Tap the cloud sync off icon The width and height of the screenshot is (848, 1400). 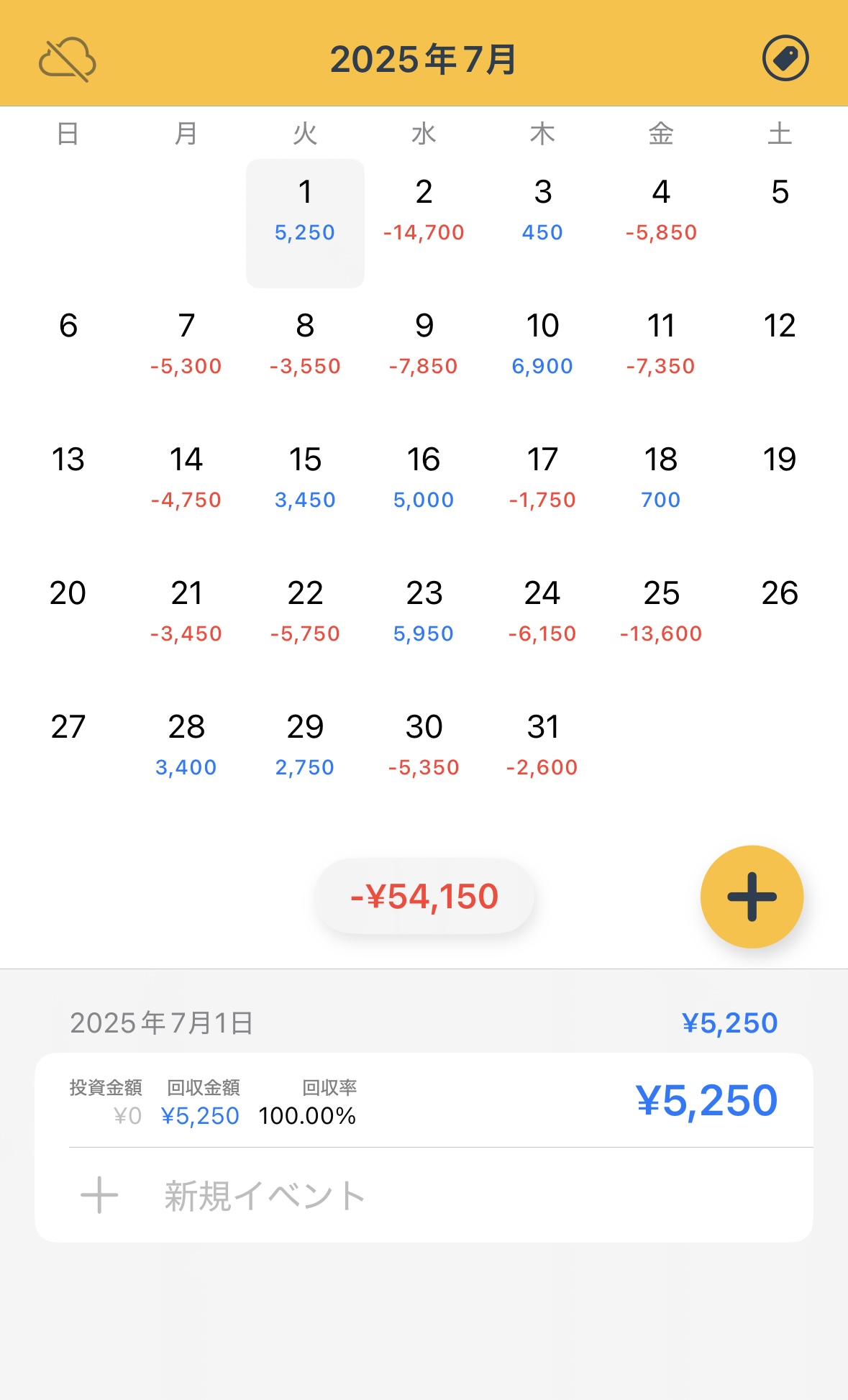tap(67, 60)
